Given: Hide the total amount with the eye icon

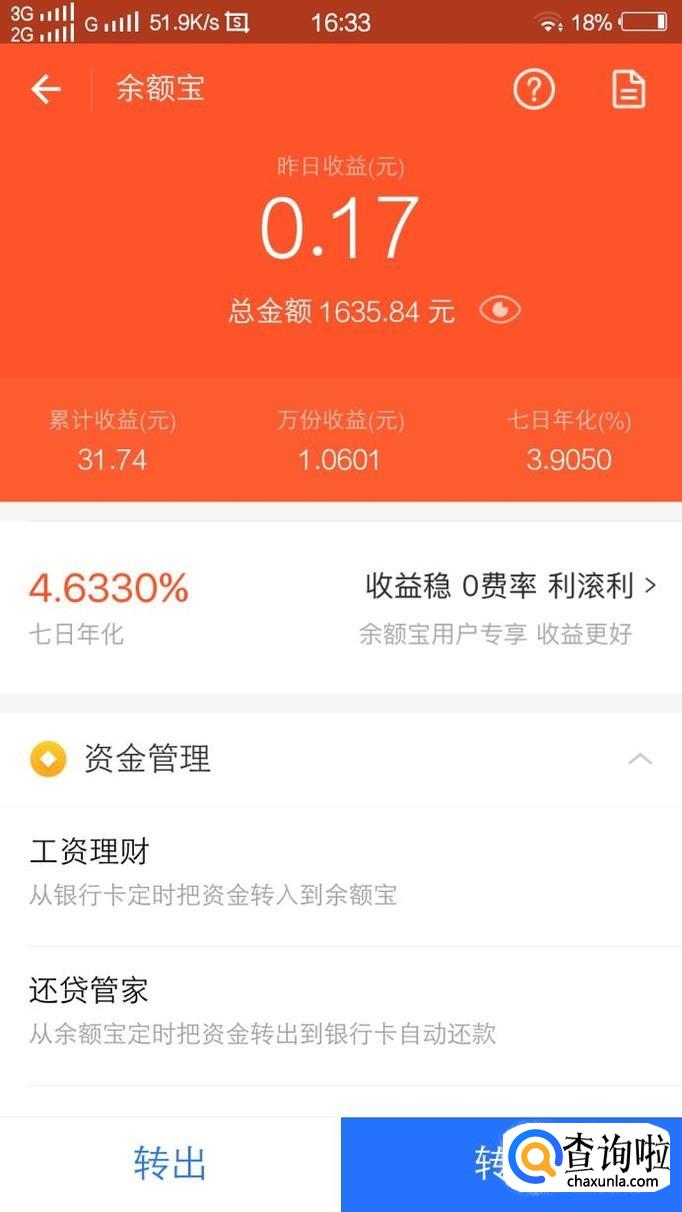Looking at the screenshot, I should (x=500, y=311).
